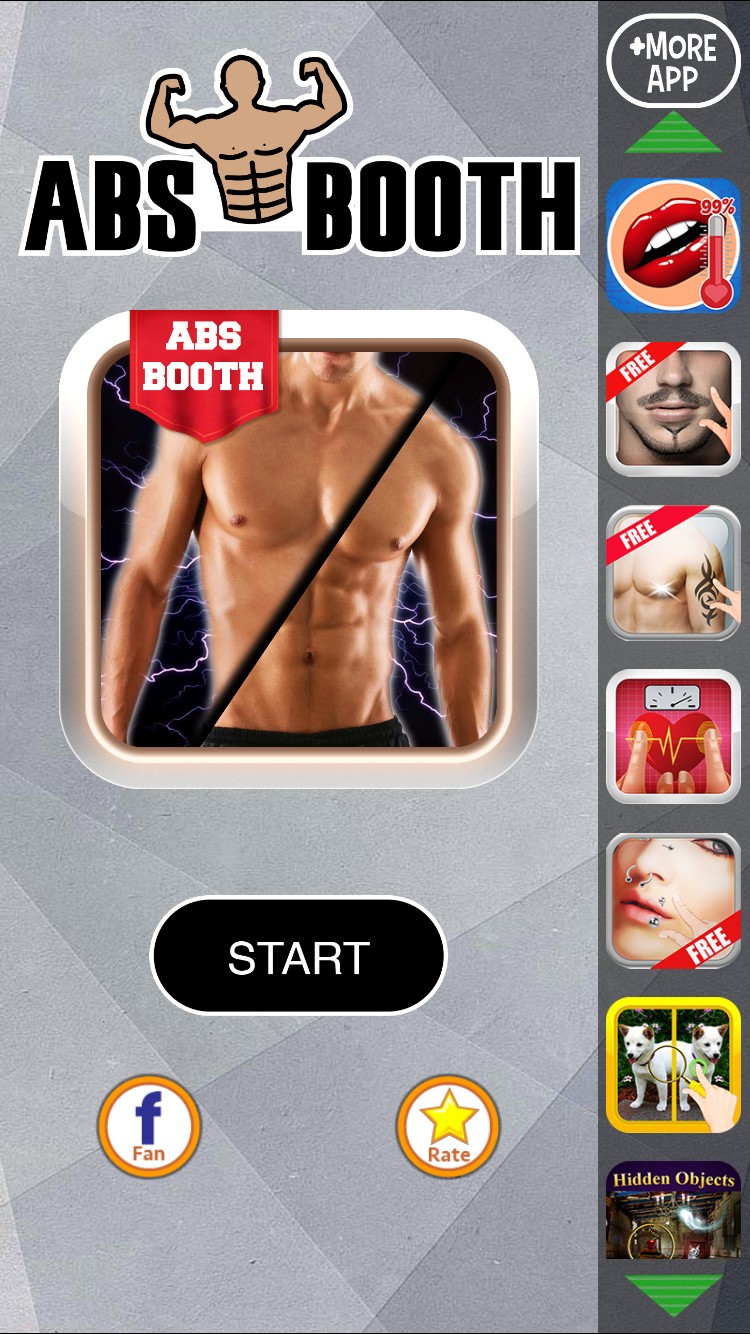Viewport: 750px width, 1334px height.
Task: Tap the START button
Action: [x=298, y=956]
